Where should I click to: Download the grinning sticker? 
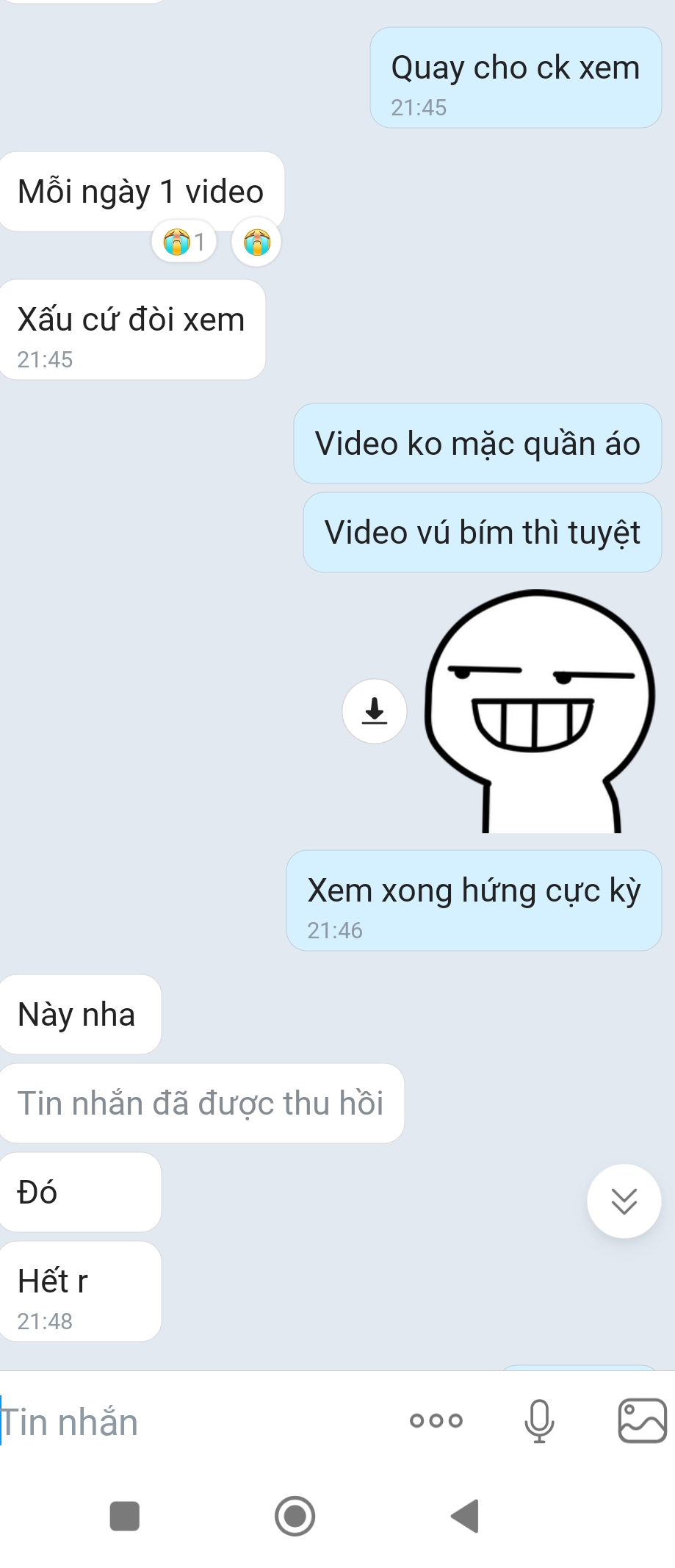pos(375,711)
